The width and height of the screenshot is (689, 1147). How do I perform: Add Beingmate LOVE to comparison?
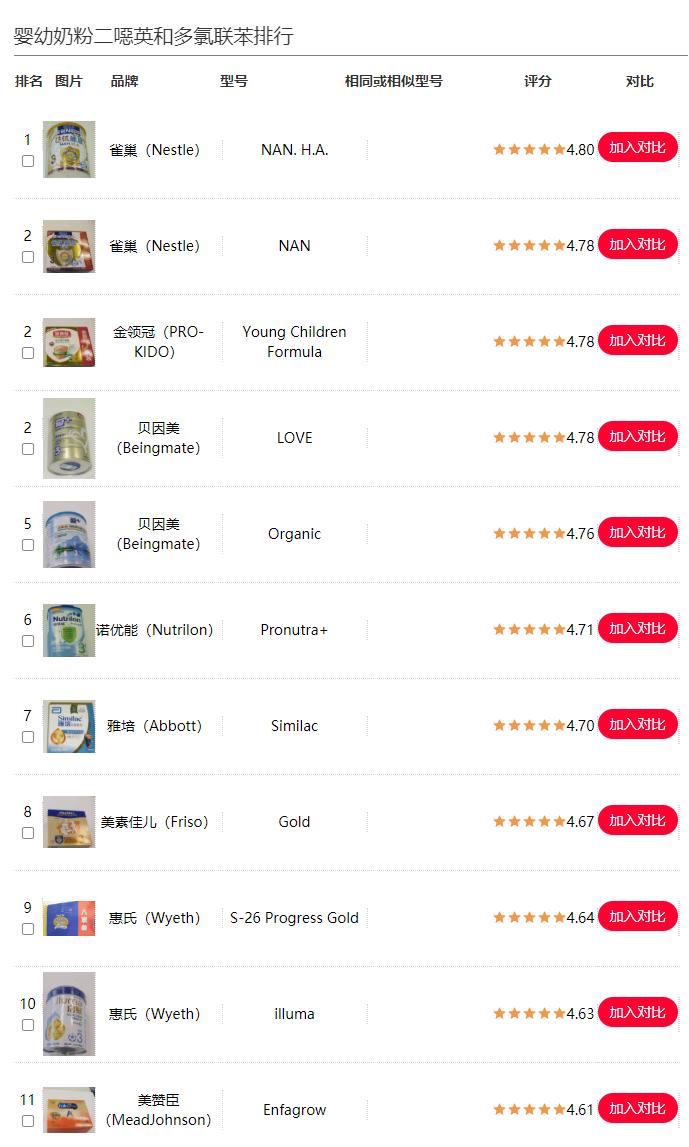coord(637,436)
